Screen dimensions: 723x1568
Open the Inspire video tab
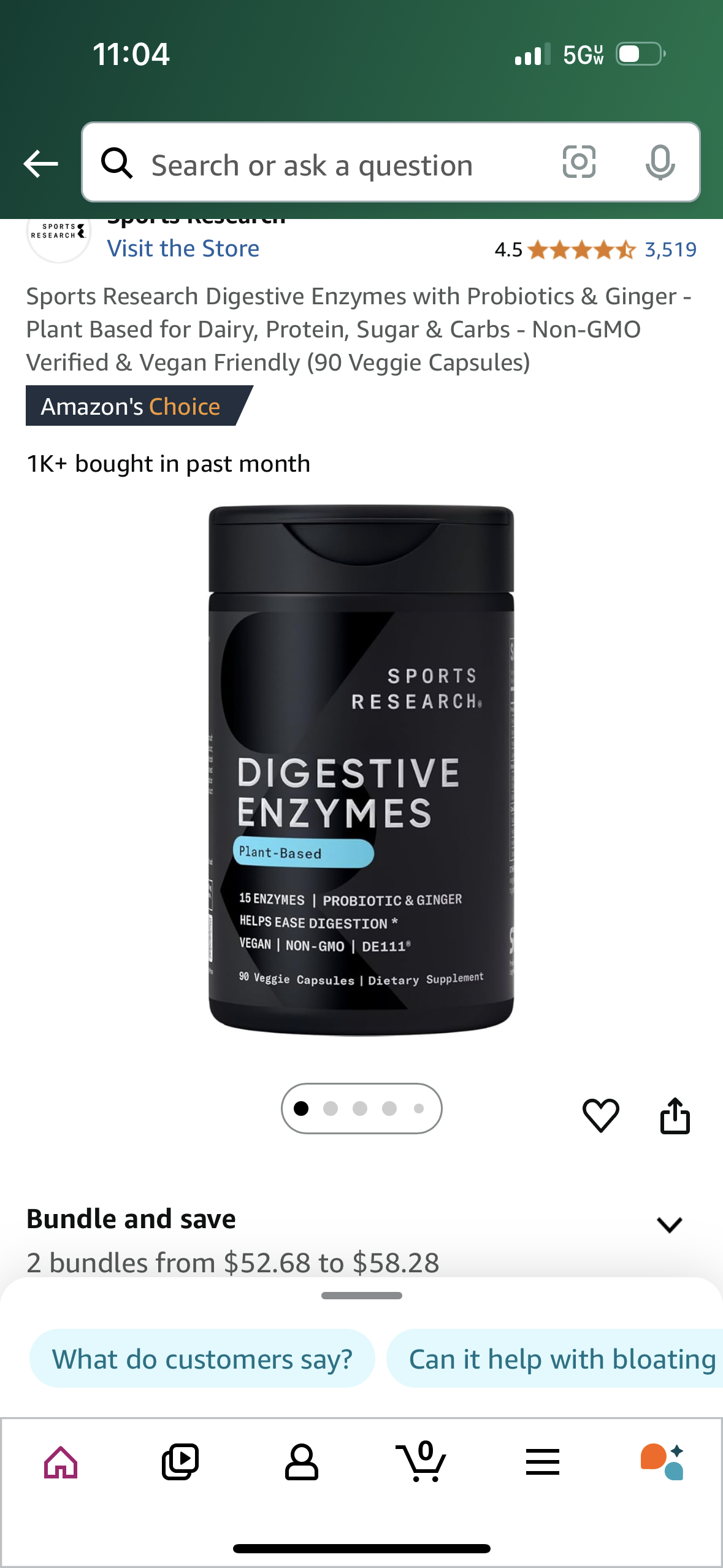tap(180, 1462)
